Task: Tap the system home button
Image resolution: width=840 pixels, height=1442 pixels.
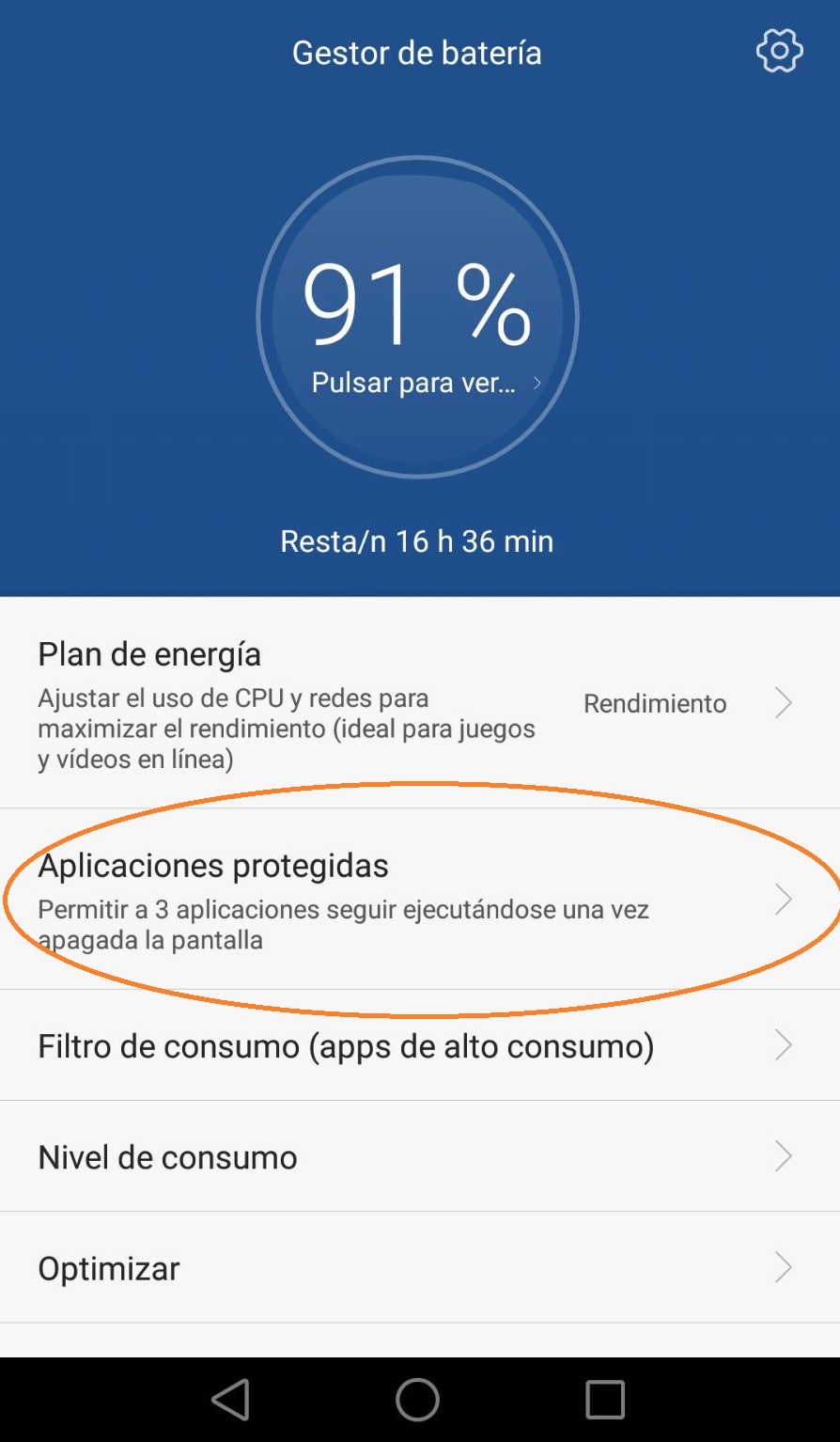Action: [x=417, y=1400]
